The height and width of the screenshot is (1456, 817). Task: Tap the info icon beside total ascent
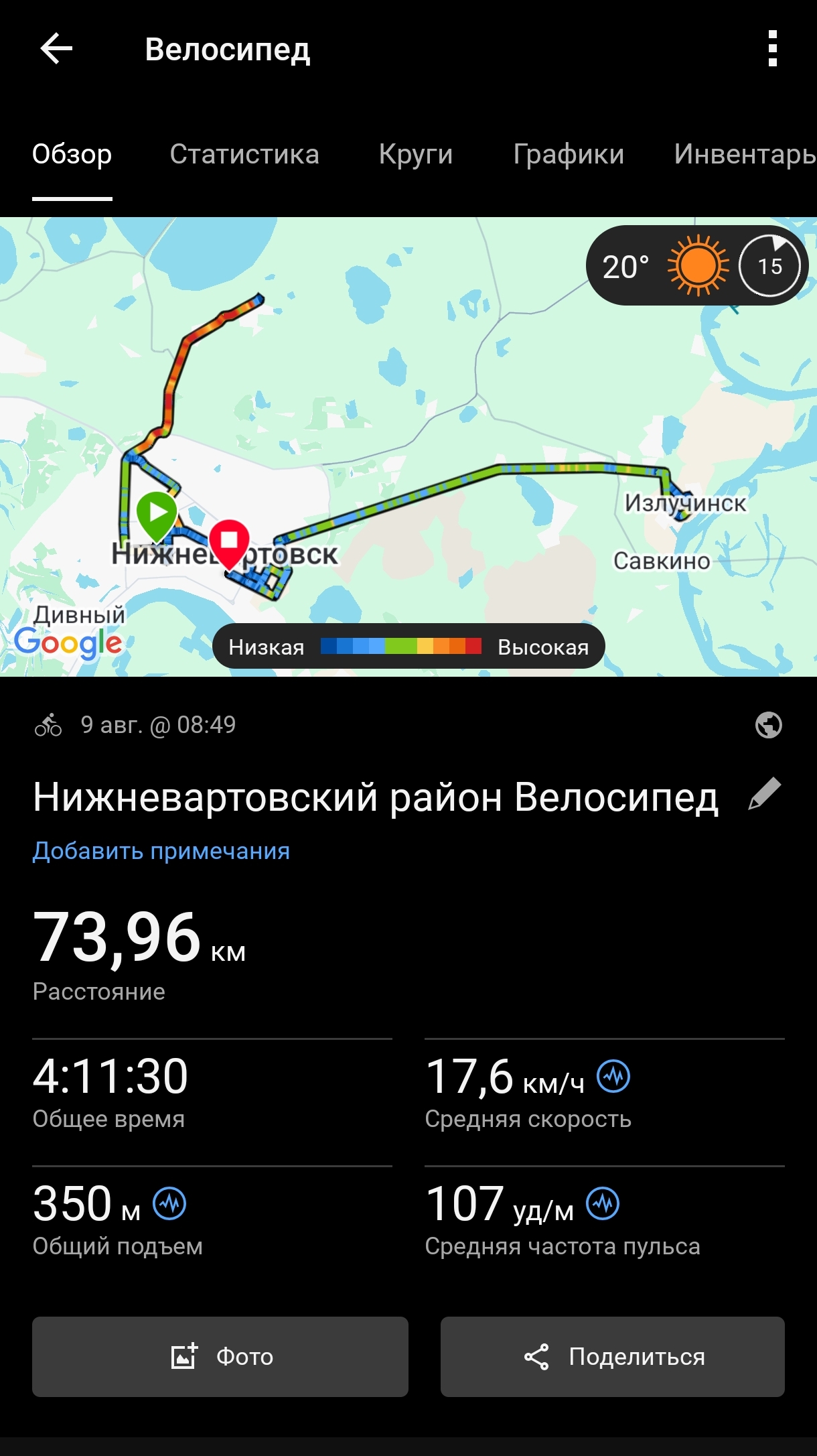tap(169, 1203)
